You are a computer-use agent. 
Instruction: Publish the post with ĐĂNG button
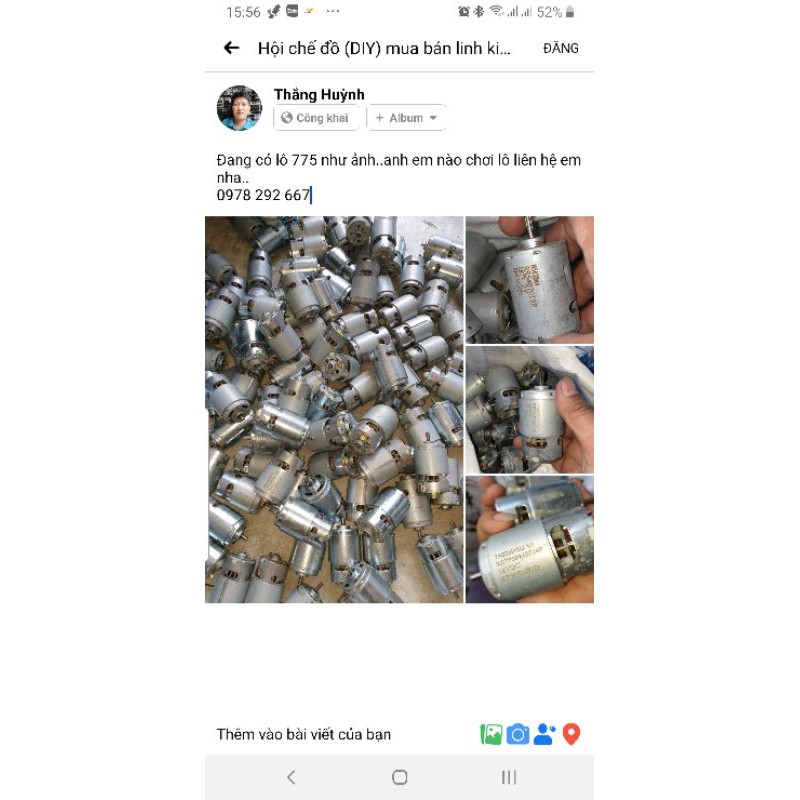click(560, 48)
